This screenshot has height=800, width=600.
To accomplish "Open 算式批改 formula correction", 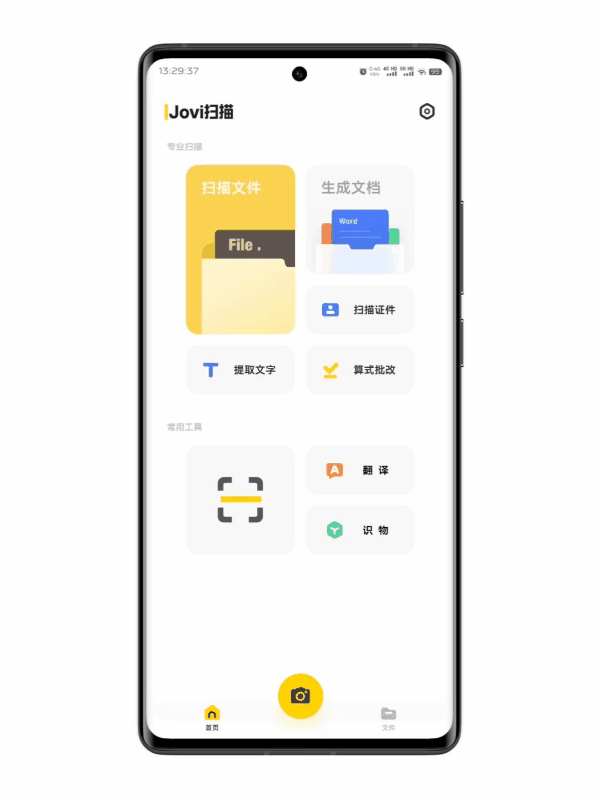I will click(x=360, y=370).
